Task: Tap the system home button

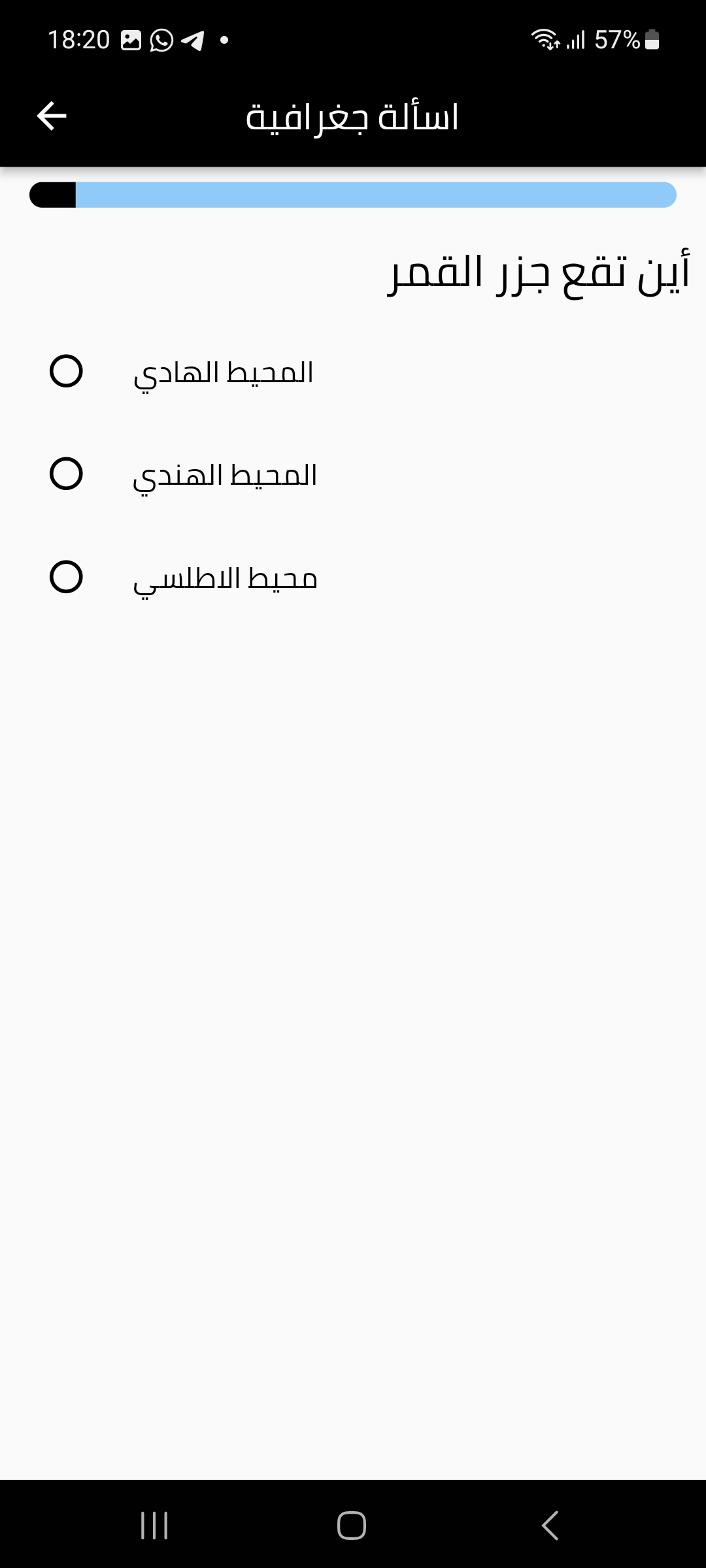Action: coord(352,1526)
